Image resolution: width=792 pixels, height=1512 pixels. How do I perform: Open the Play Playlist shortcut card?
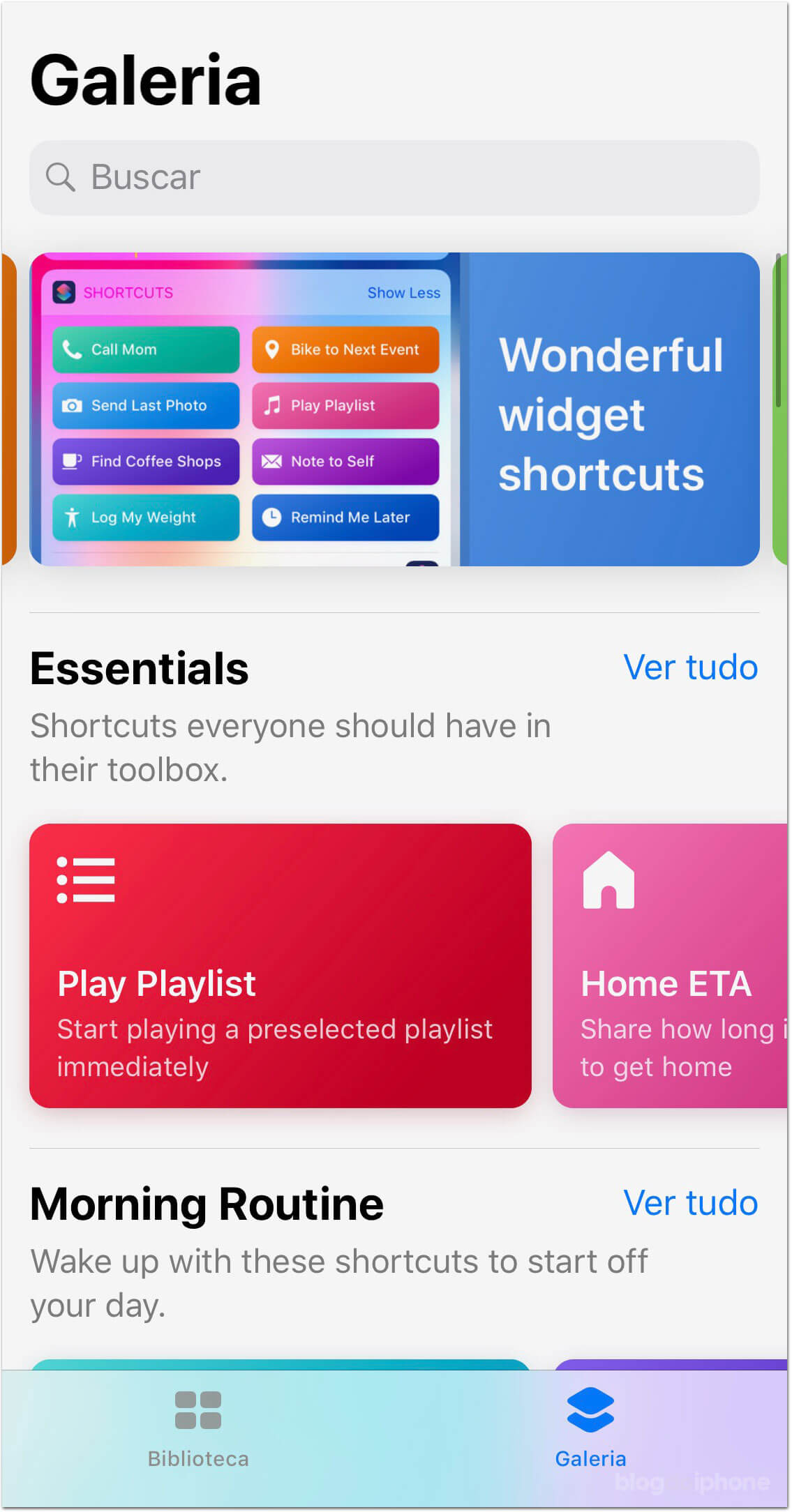[x=280, y=965]
